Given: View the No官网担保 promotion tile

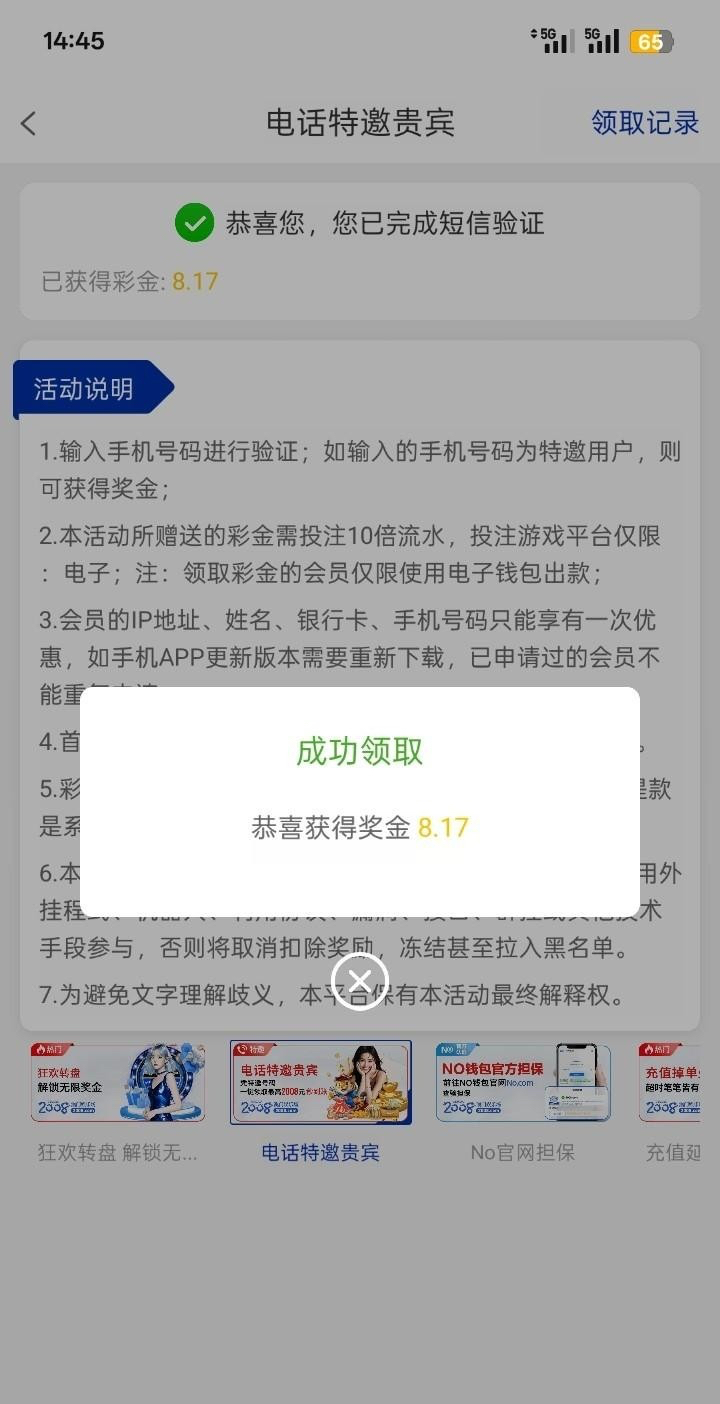Looking at the screenshot, I should pos(522,1083).
